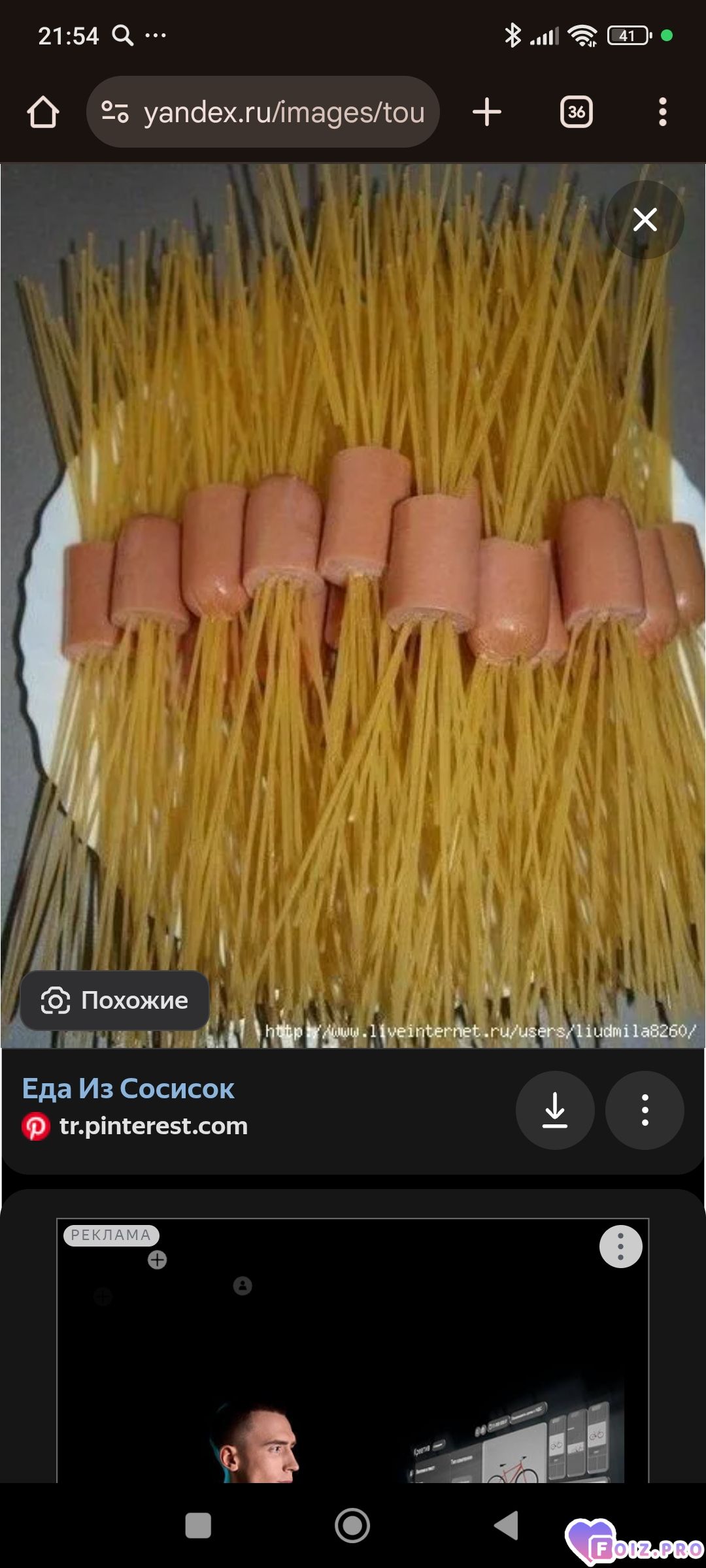Open the tab switcher showing 36 tabs
This screenshot has width=706, height=1568.
[577, 112]
